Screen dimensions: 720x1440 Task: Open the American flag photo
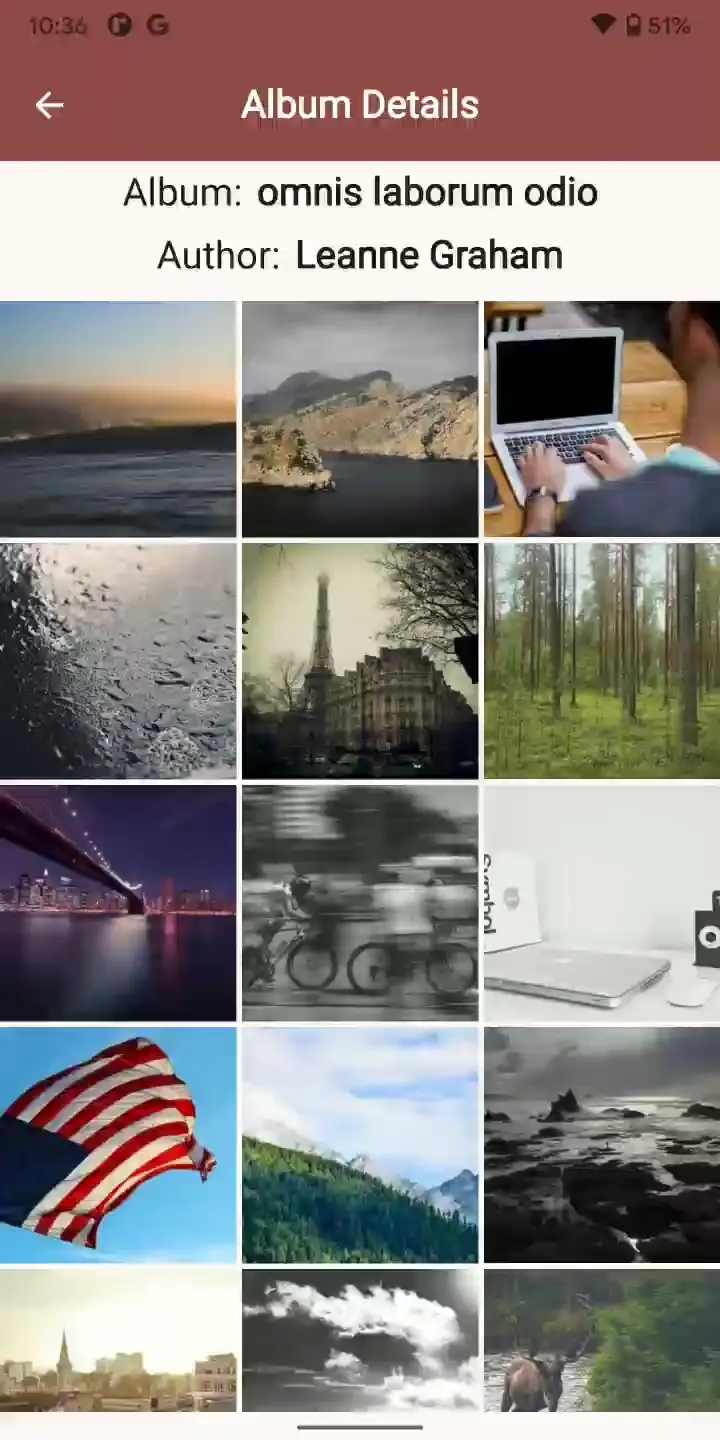[118, 1145]
